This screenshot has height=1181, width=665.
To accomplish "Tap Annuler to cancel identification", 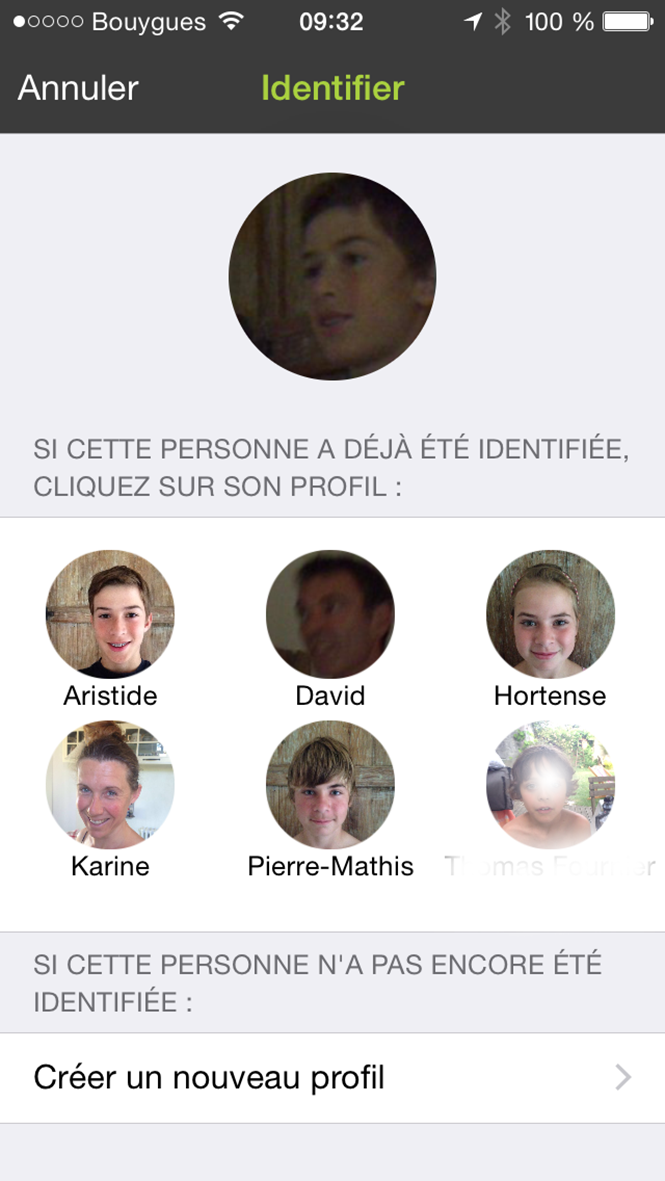I will tap(78, 88).
